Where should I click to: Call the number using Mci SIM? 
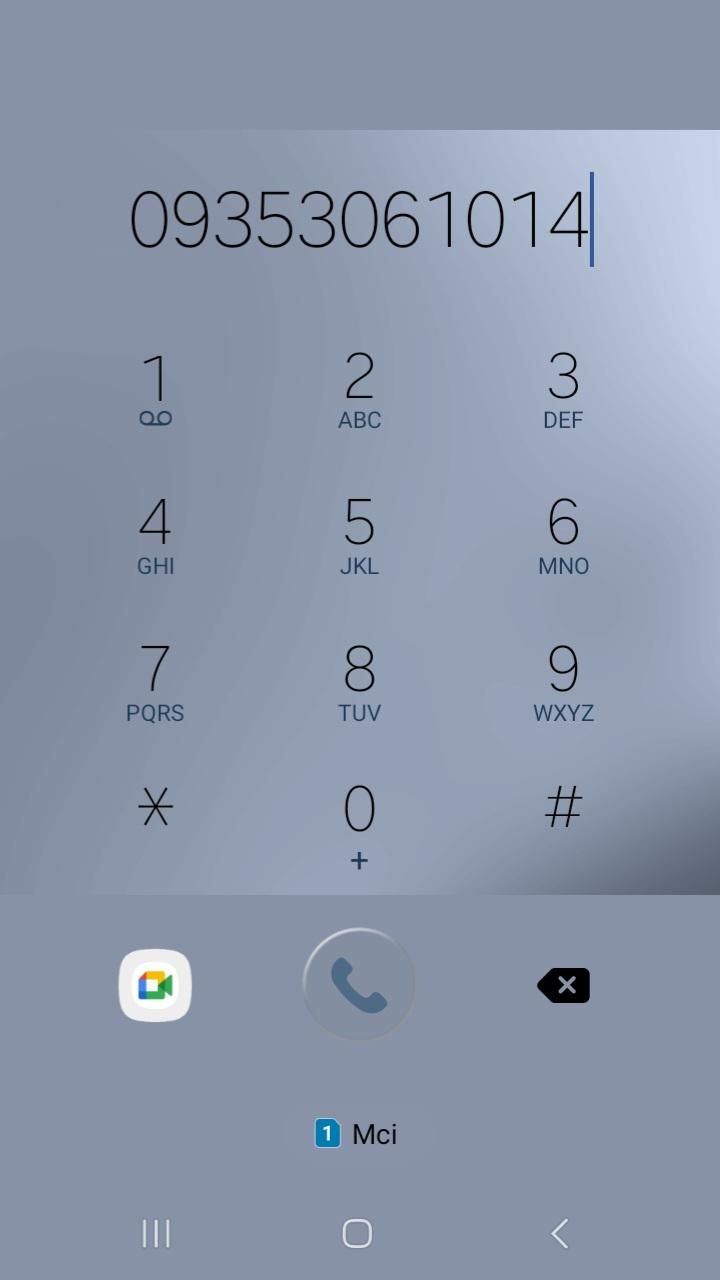click(359, 985)
